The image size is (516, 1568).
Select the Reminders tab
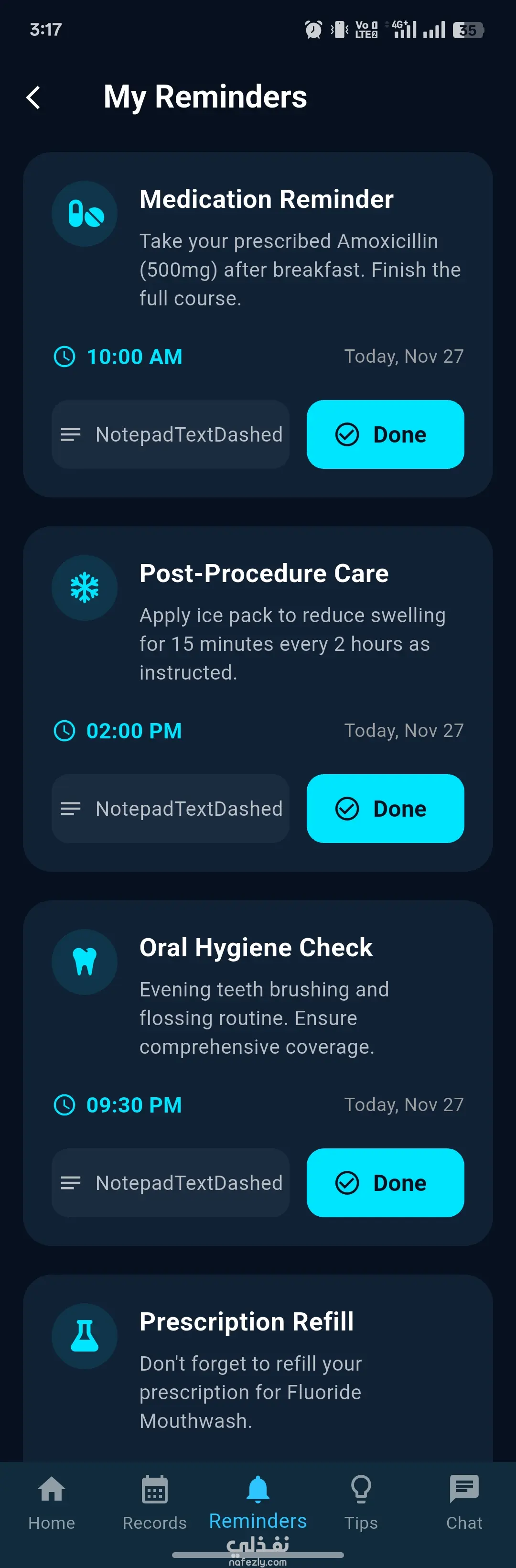tap(258, 1502)
